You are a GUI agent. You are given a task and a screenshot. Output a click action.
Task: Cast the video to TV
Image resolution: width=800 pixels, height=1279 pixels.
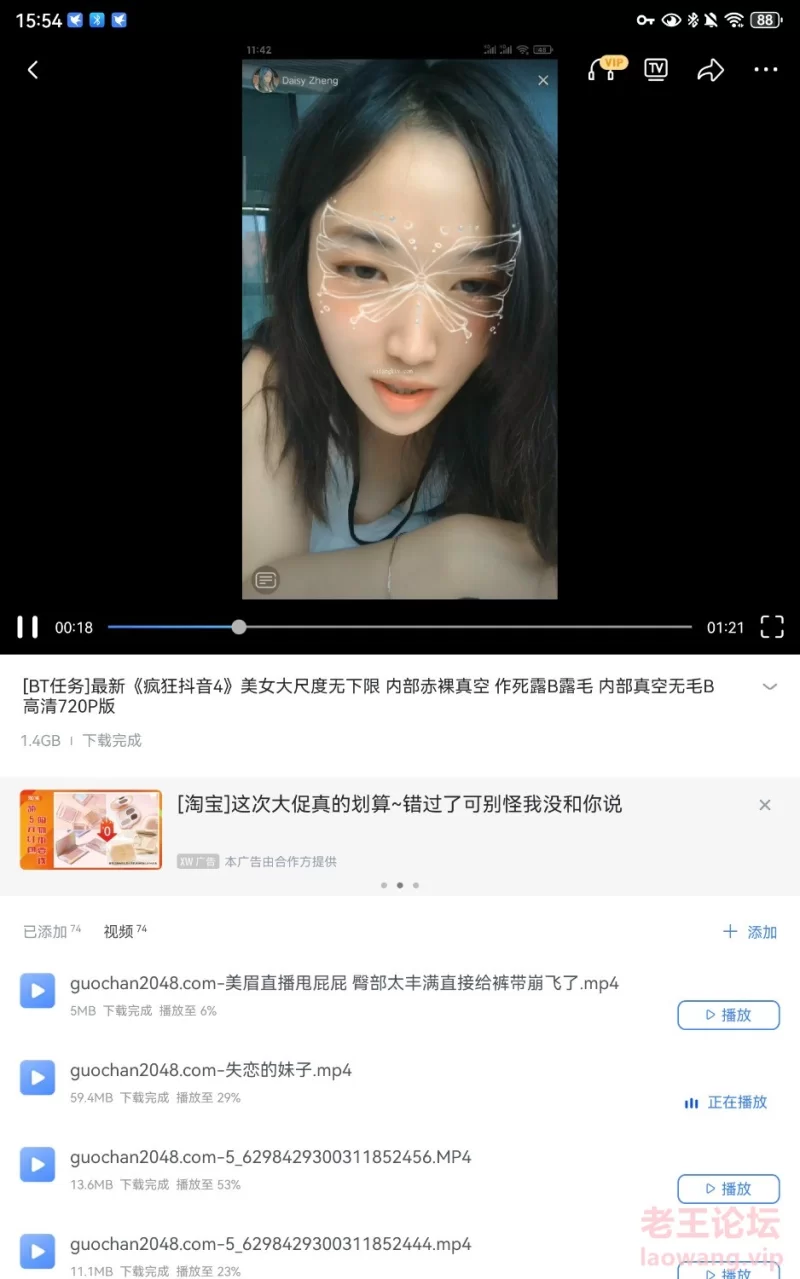tap(656, 69)
